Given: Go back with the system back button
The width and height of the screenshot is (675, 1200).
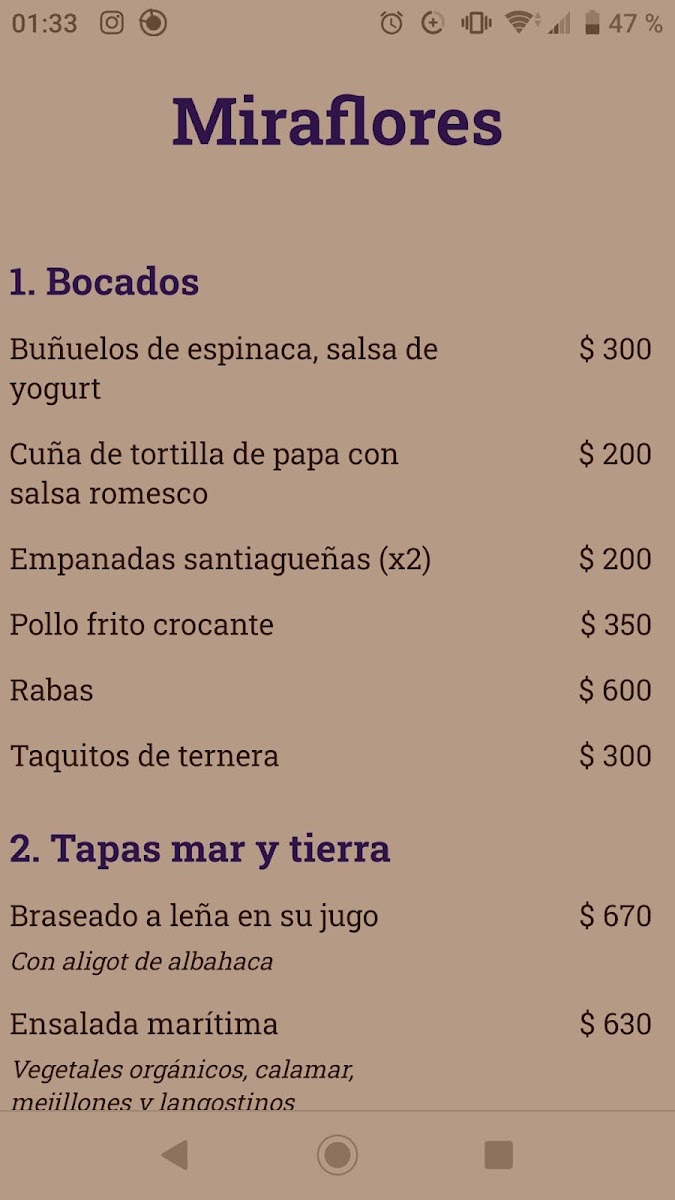Looking at the screenshot, I should click(175, 1155).
